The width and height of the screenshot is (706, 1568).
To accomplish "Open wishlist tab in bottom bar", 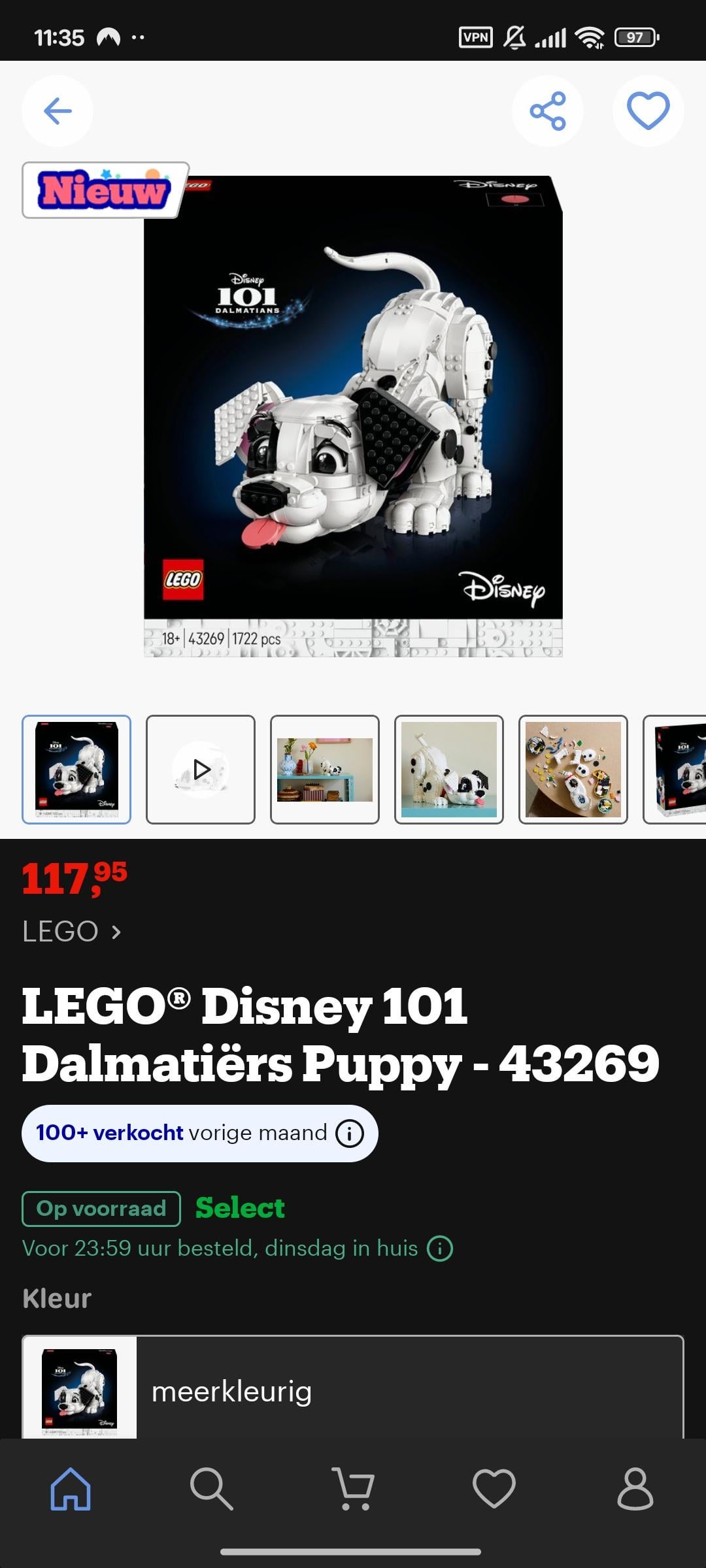I will 494,1489.
